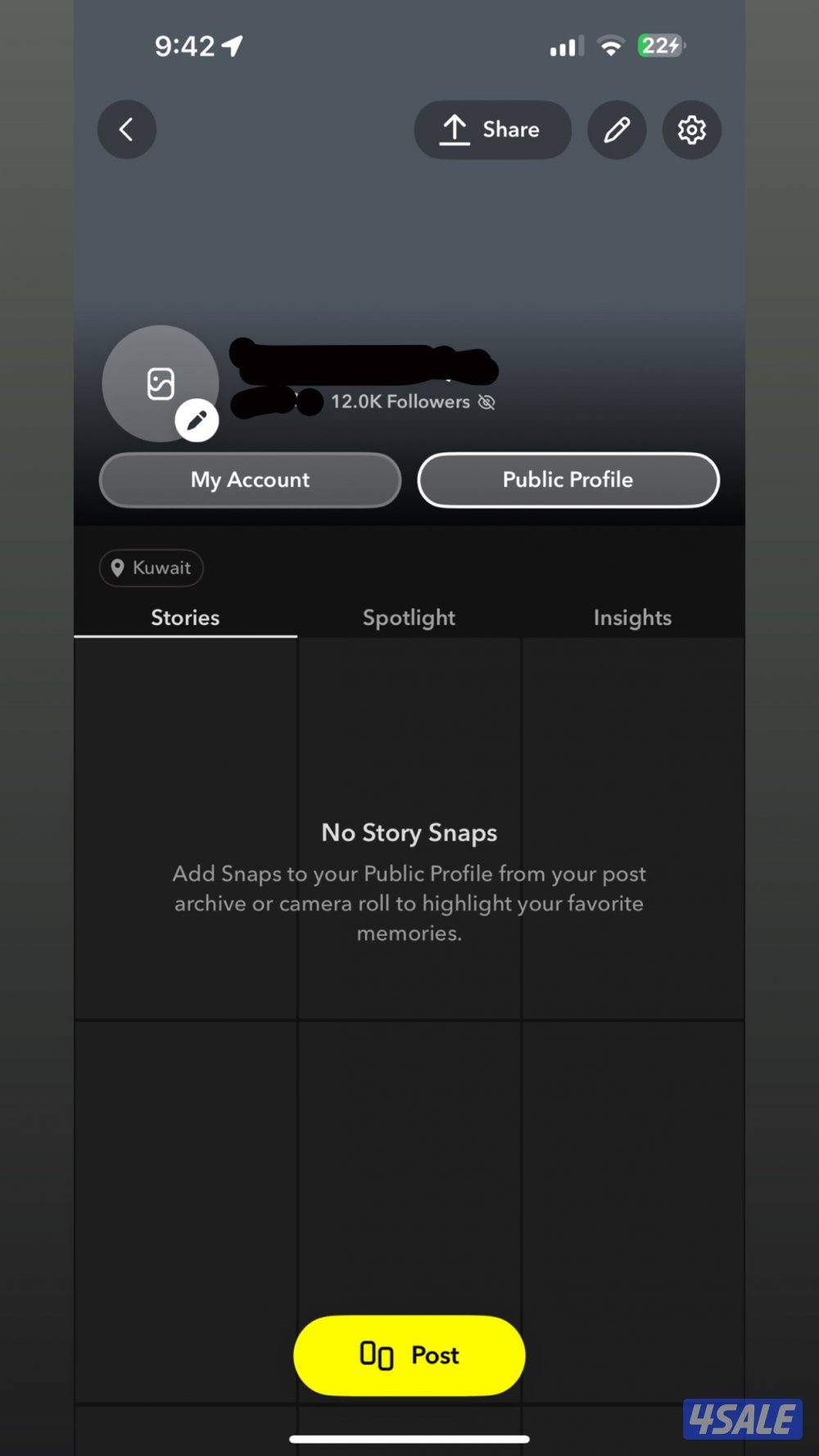
Task: Tap the Kuwait location chip
Action: click(x=152, y=568)
